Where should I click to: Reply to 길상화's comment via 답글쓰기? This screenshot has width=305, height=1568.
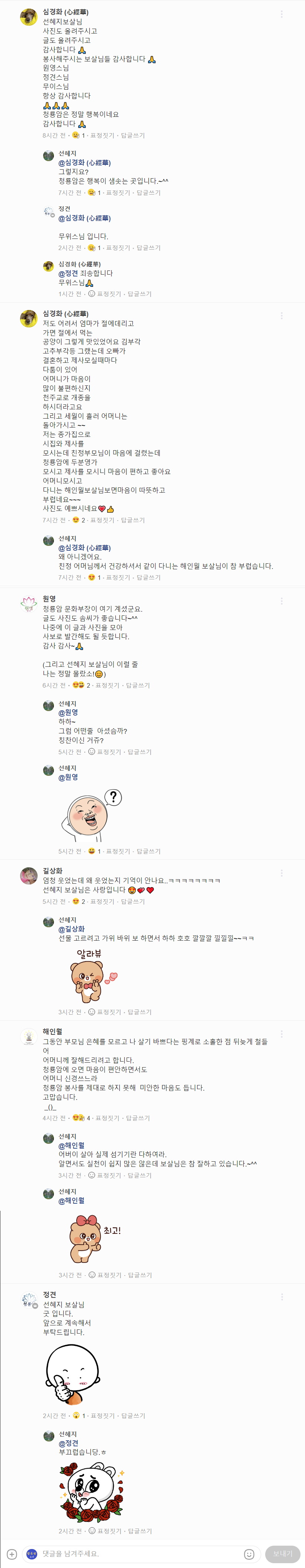pos(133,902)
